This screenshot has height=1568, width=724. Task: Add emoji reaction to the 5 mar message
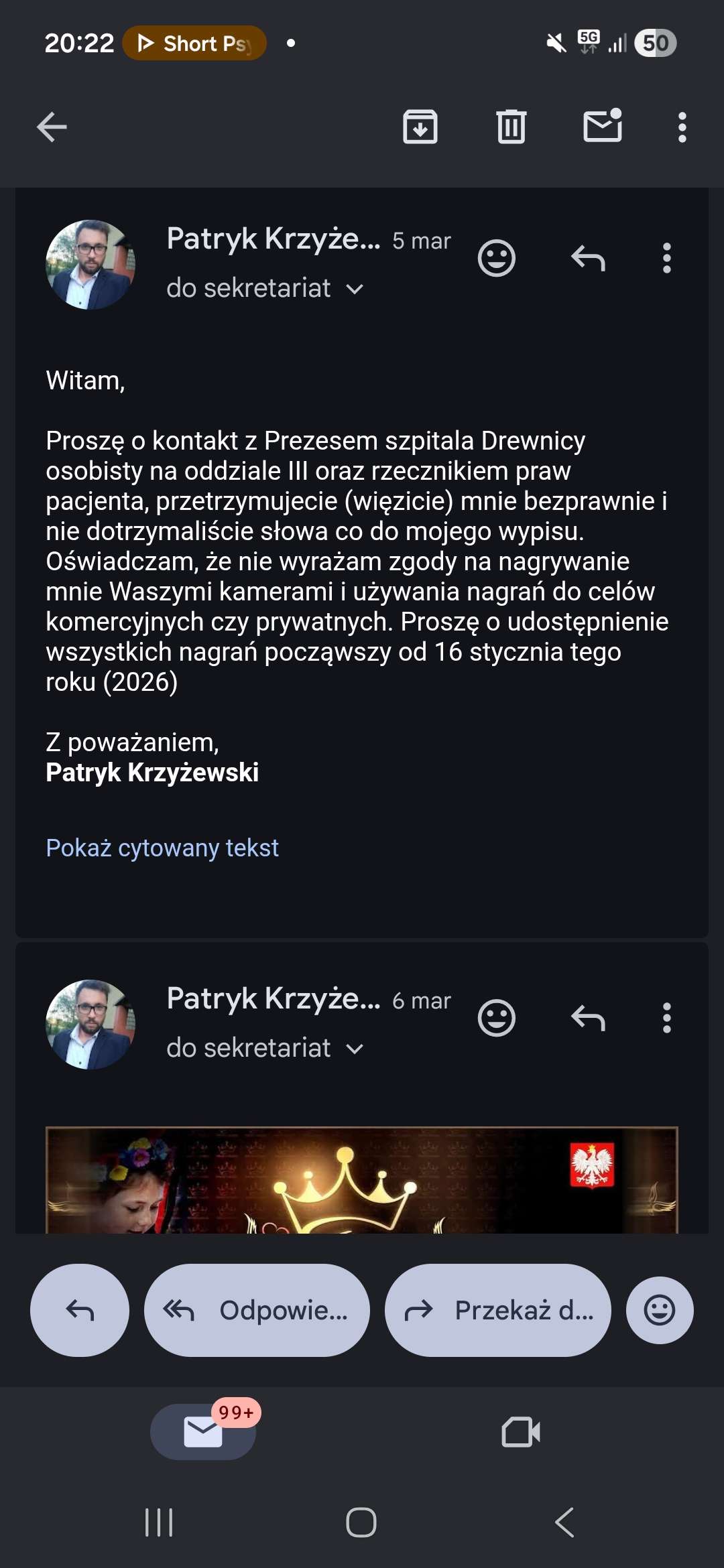[x=496, y=258]
